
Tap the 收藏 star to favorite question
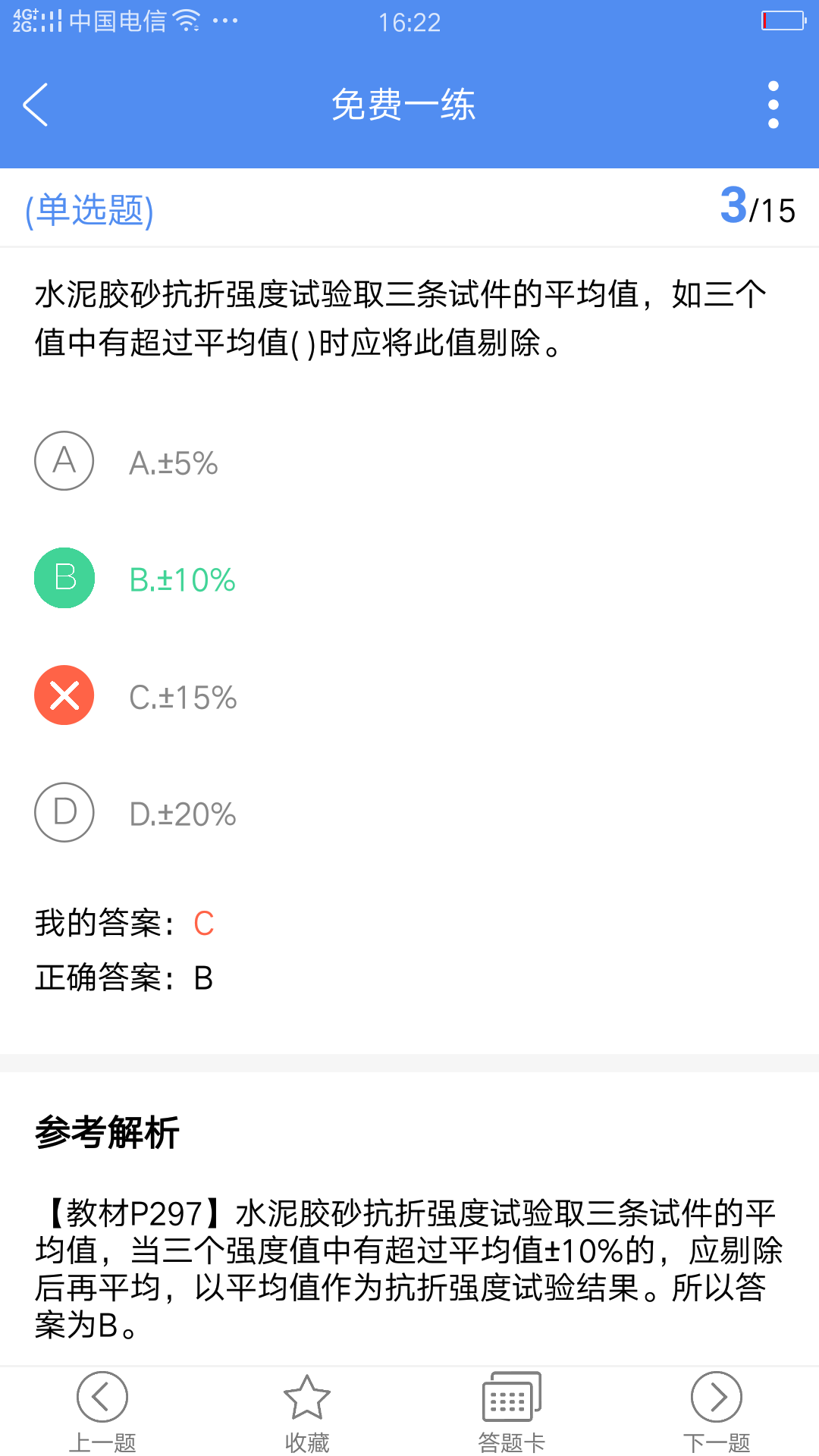click(306, 1395)
